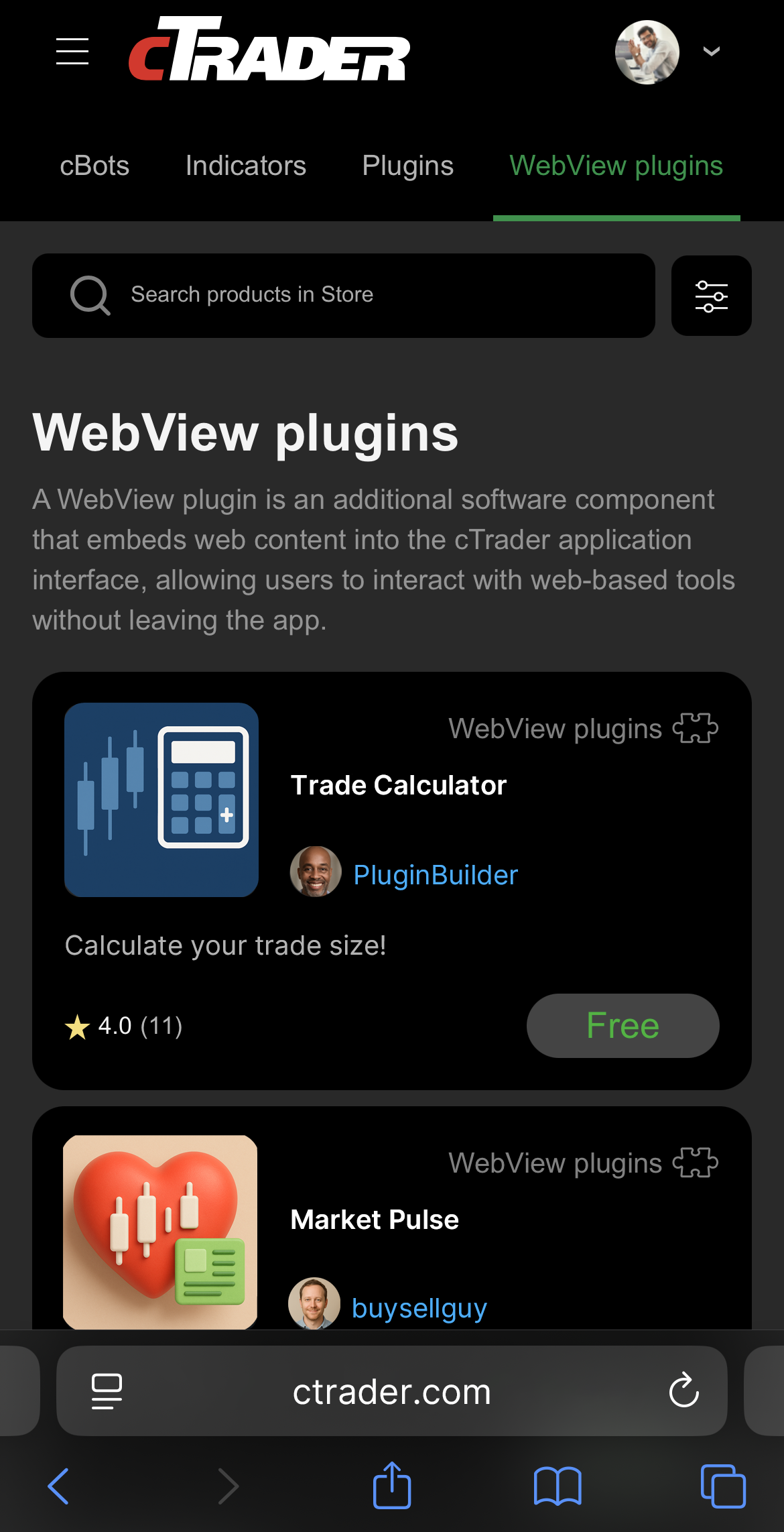This screenshot has width=784, height=1532.
Task: Show all open browser tabs
Action: pos(722,1486)
